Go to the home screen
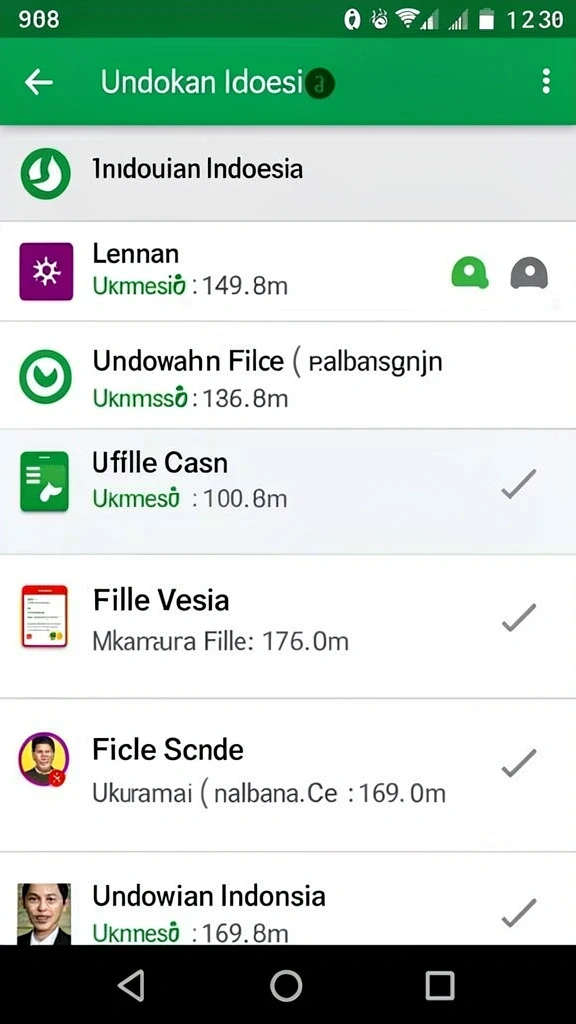The width and height of the screenshot is (576, 1024). (x=286, y=985)
